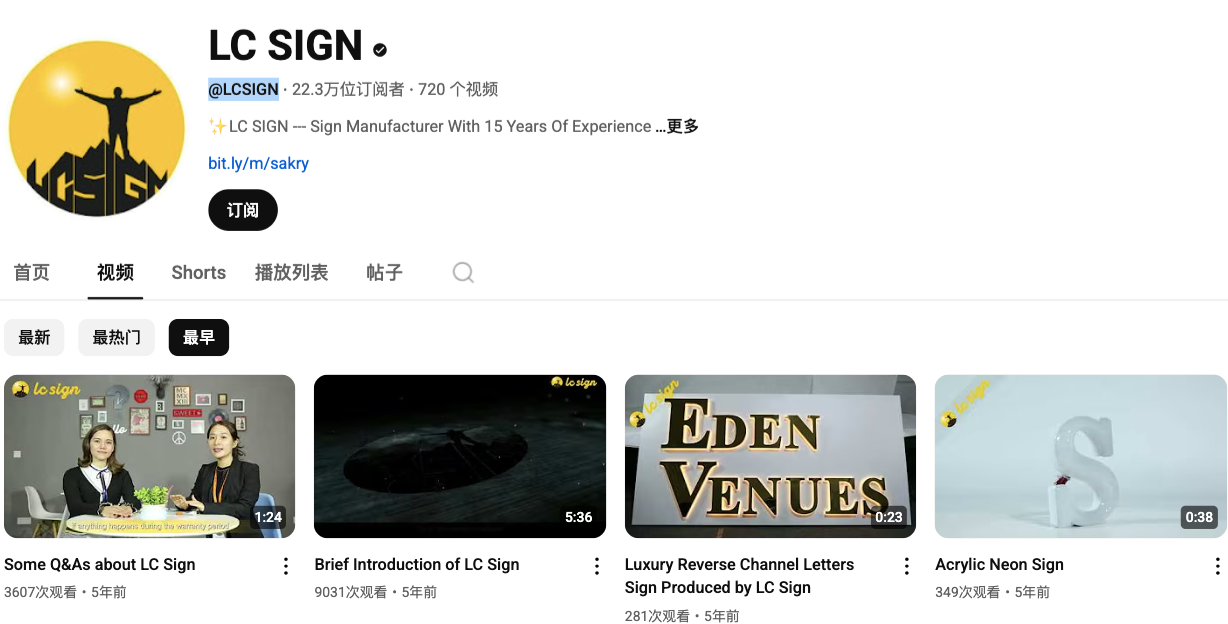Subscribe to the LC SIGN channel
Image resolution: width=1228 pixels, height=624 pixels.
243,210
